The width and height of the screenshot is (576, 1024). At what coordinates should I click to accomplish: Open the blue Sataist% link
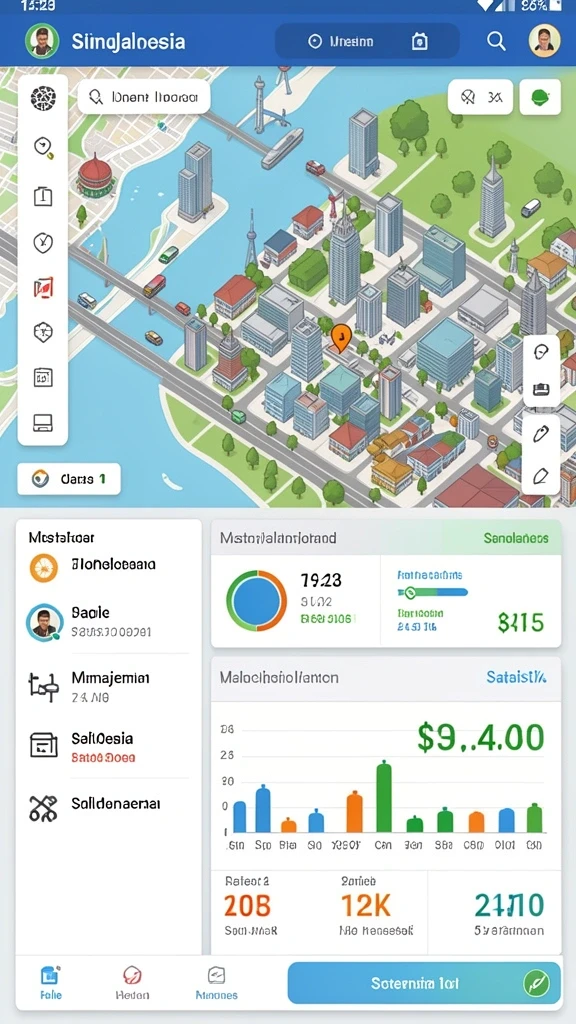[516, 677]
